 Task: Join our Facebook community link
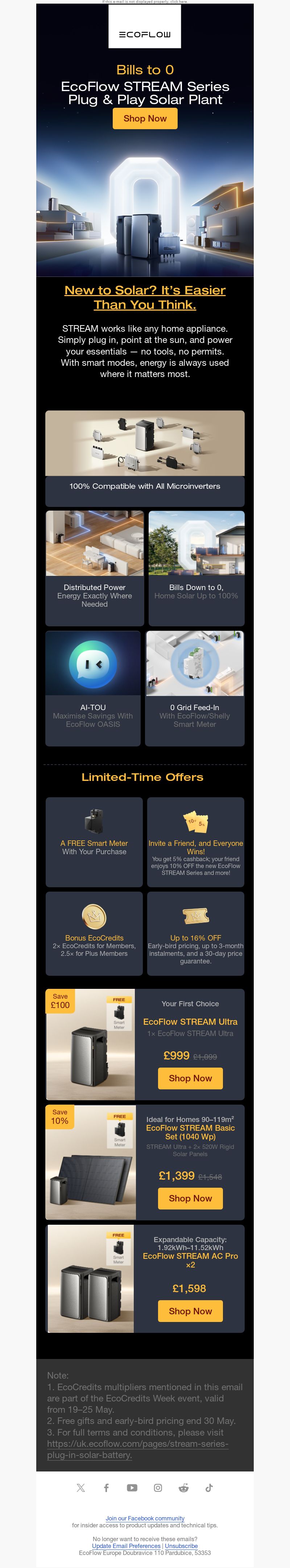(145, 1518)
